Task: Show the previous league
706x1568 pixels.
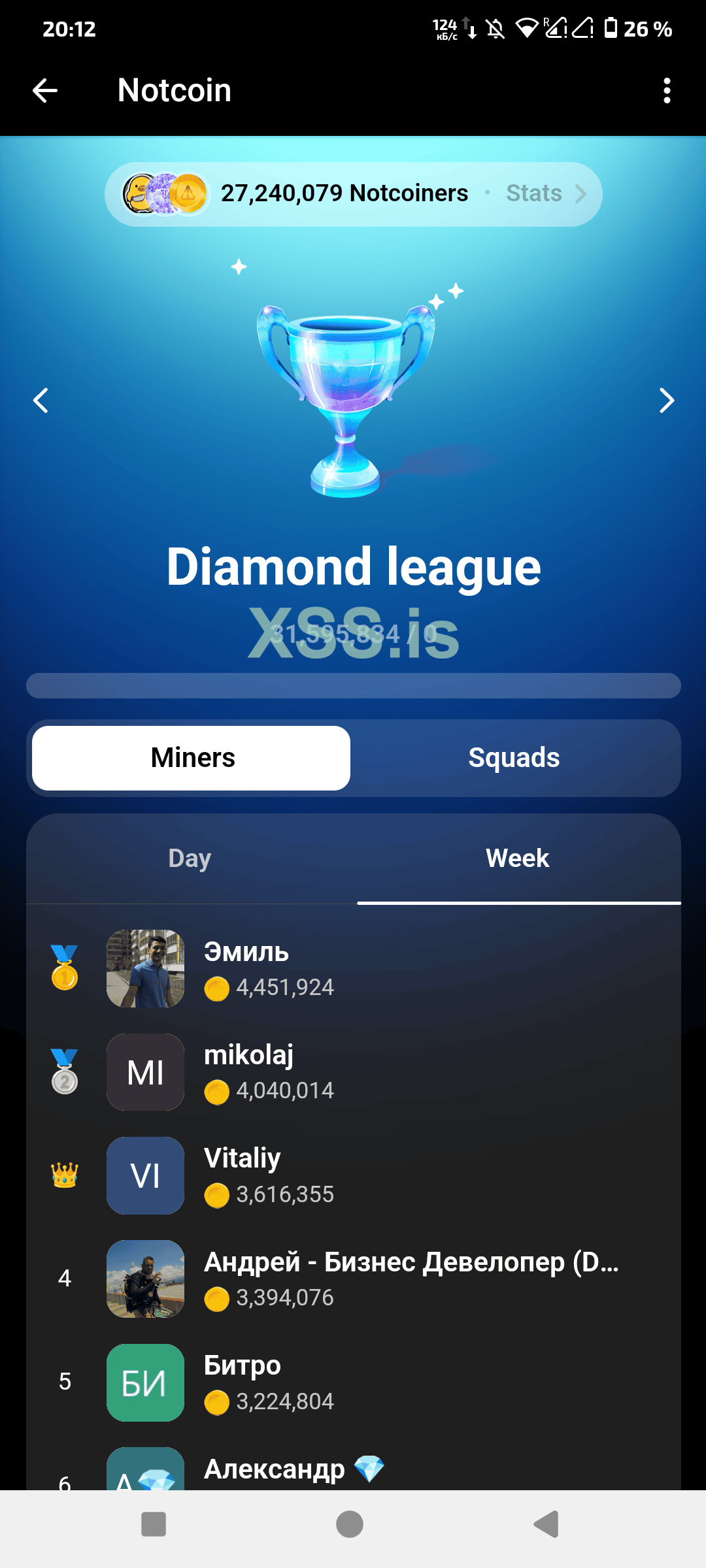Action: (x=41, y=400)
